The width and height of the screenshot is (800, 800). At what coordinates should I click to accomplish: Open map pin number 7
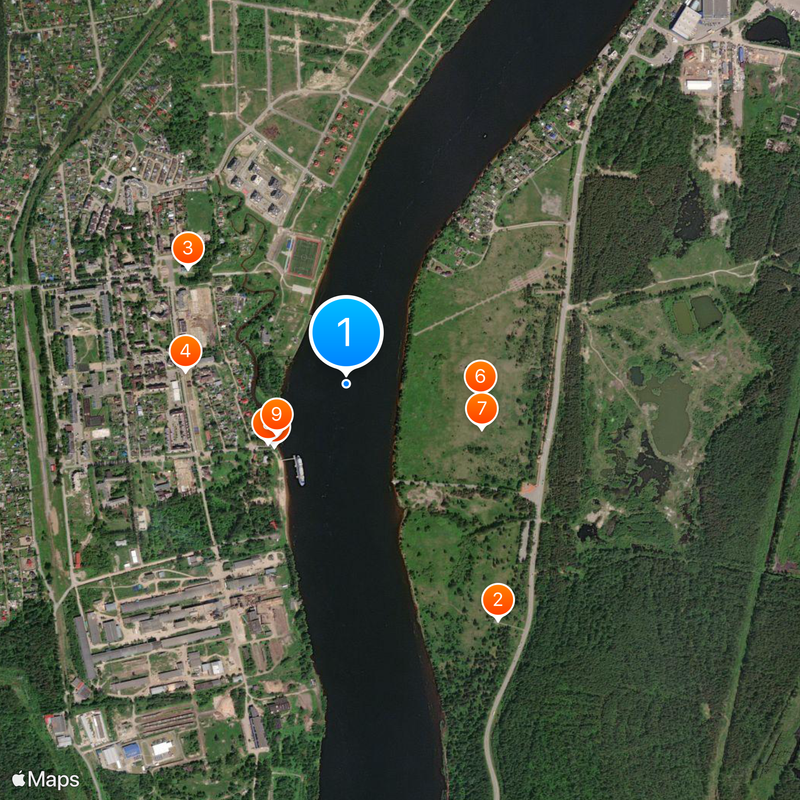[481, 408]
